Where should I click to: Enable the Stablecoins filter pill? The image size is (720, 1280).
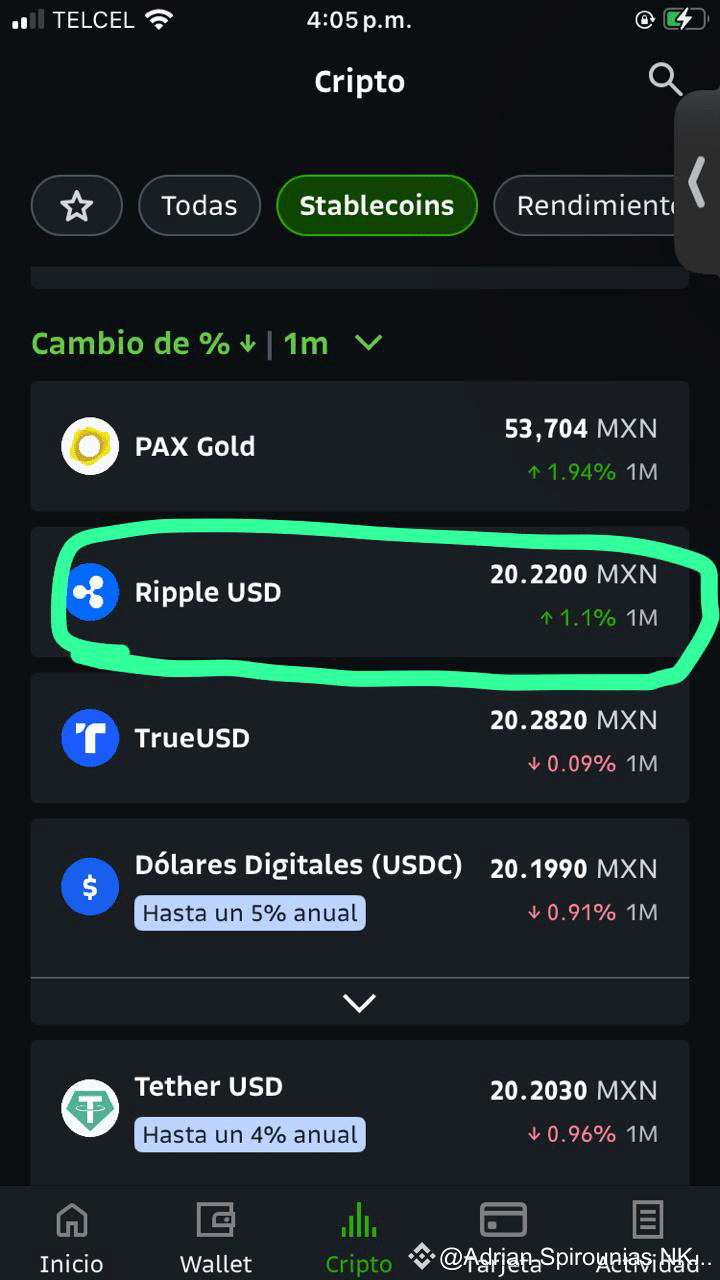coord(376,205)
